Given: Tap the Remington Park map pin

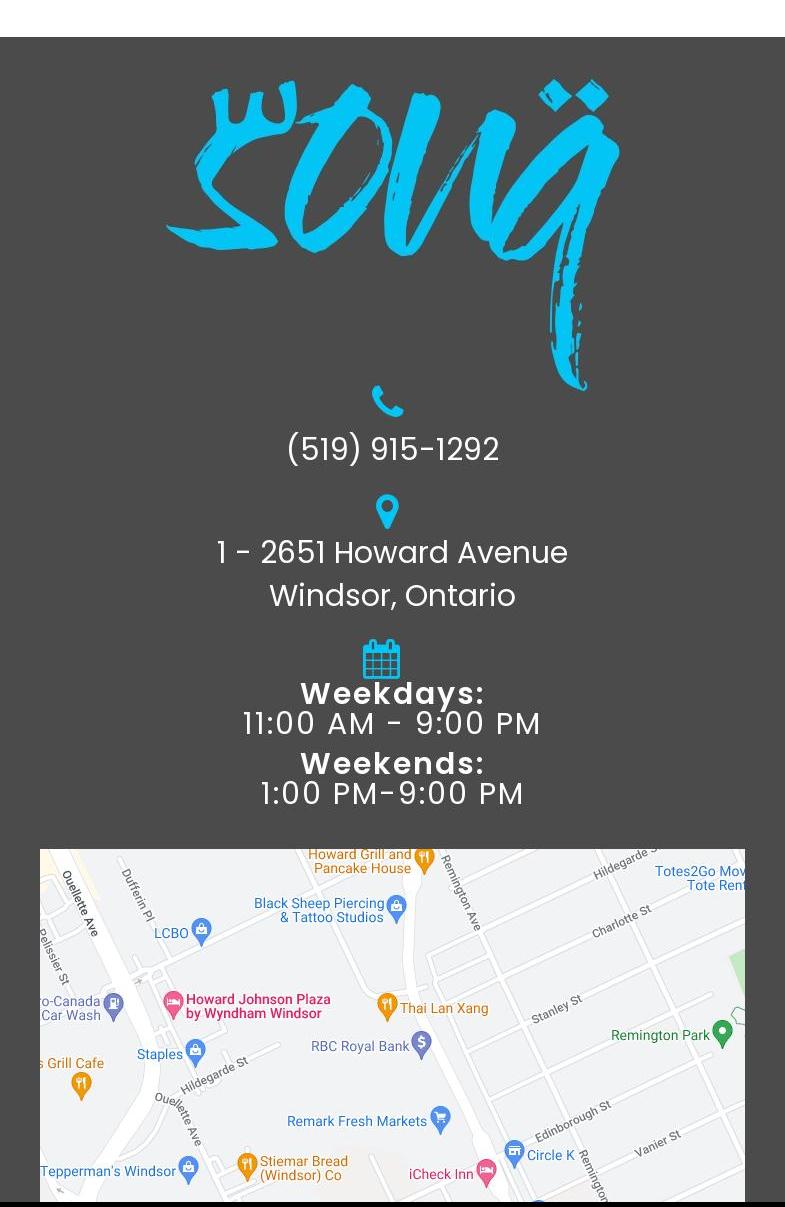Looking at the screenshot, I should tap(722, 1034).
